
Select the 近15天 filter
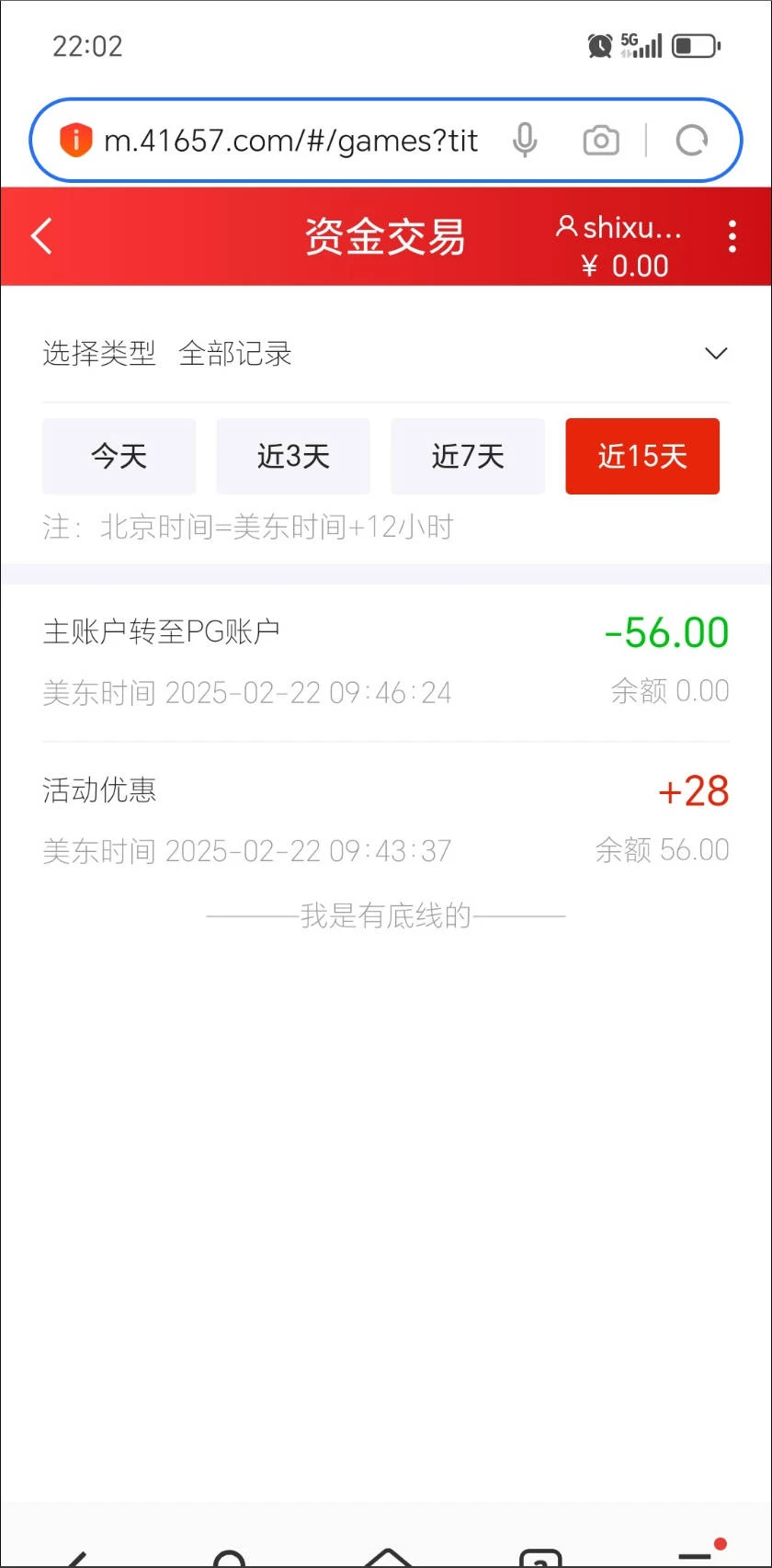tap(642, 456)
